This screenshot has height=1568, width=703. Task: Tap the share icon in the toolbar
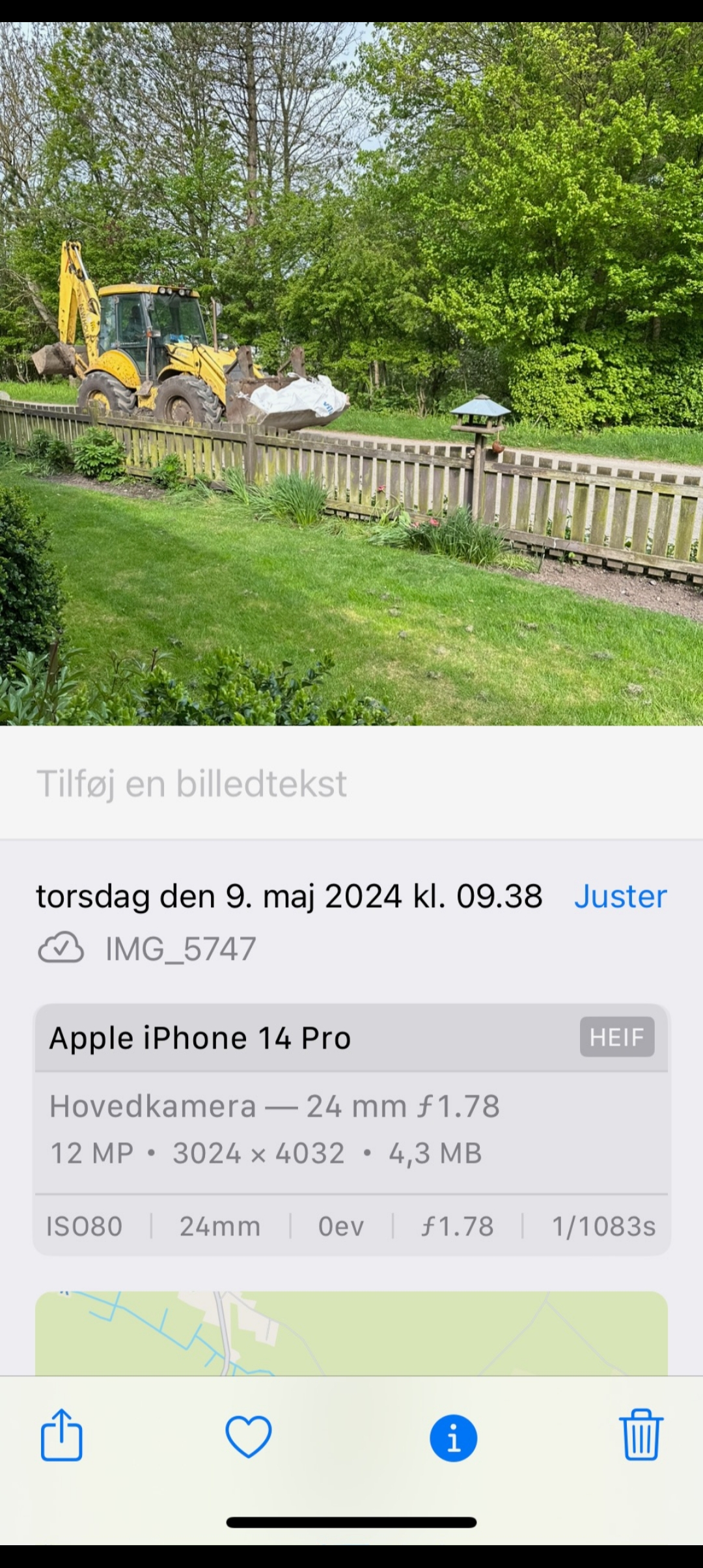tap(62, 1435)
